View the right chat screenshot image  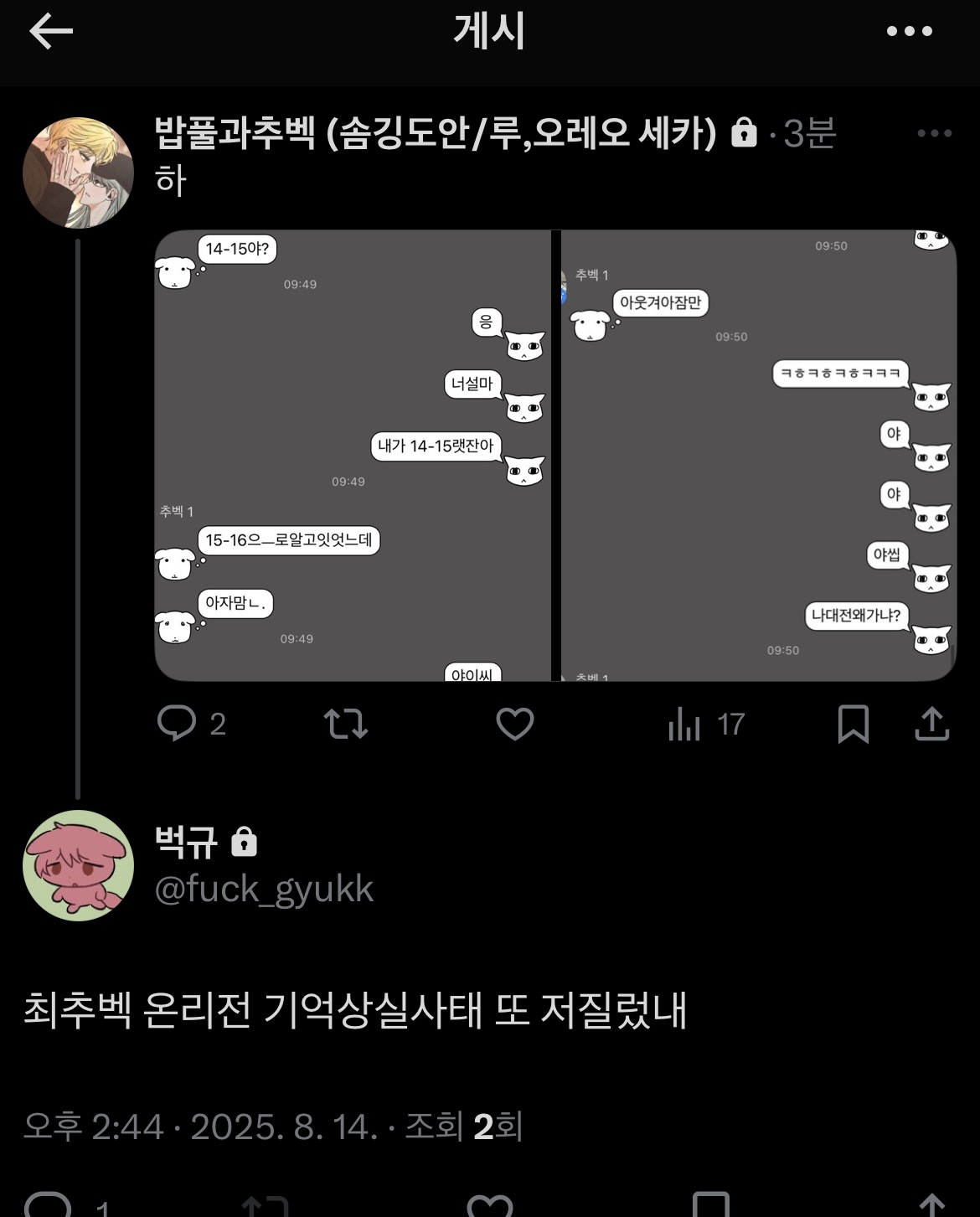(x=758, y=455)
